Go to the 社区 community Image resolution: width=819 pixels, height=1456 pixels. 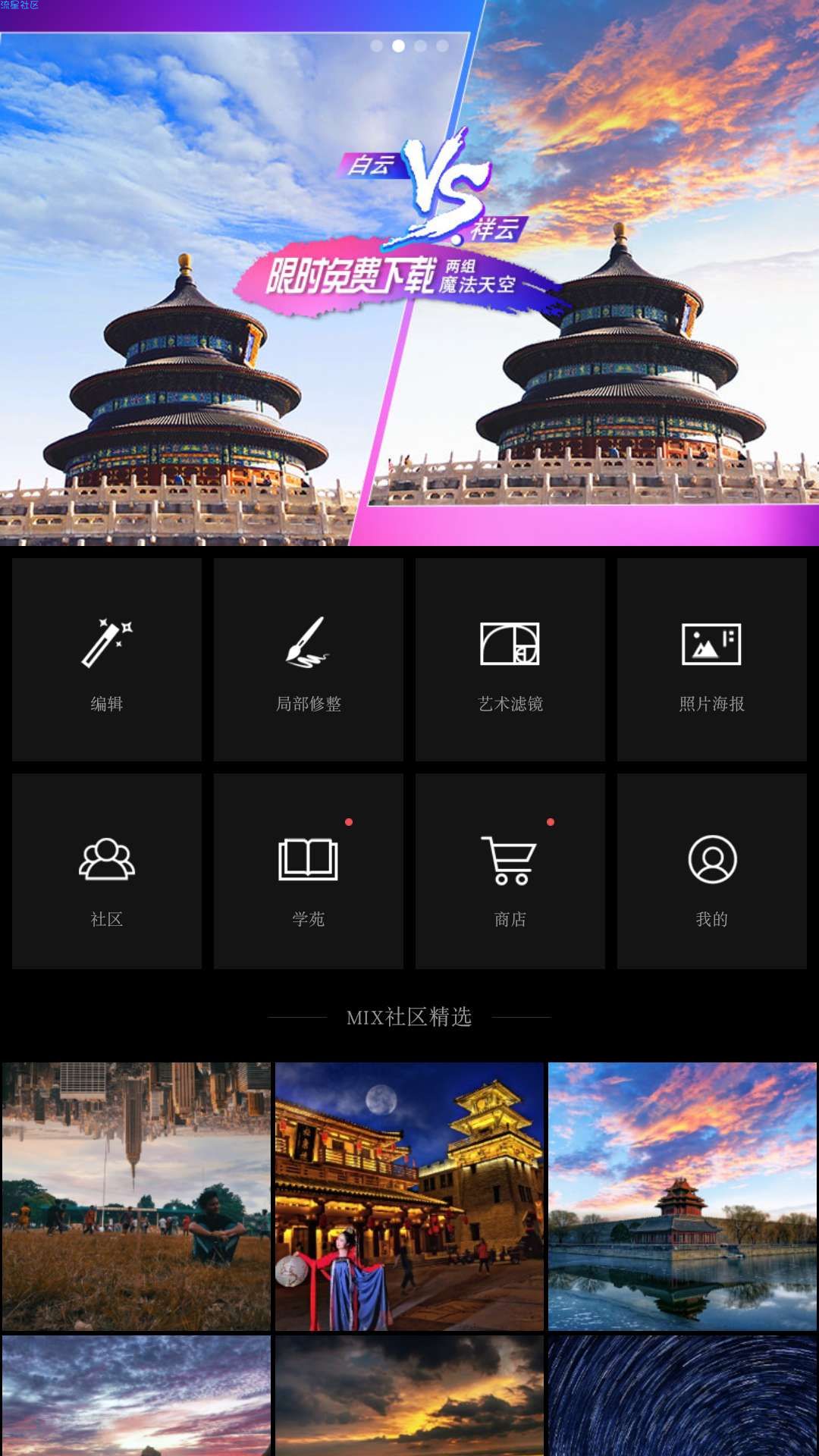[107, 872]
